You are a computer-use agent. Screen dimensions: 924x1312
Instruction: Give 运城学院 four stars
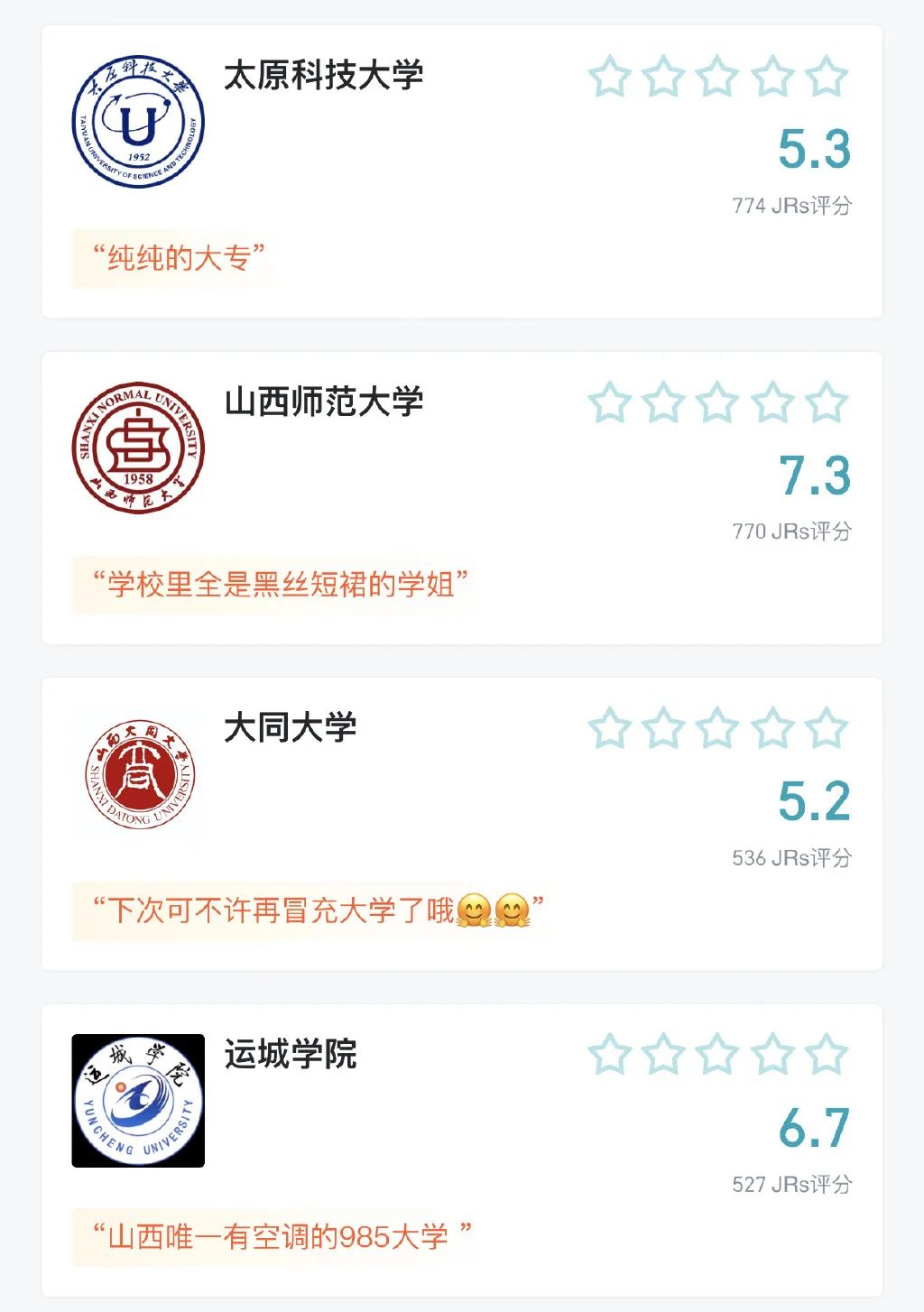772,1055
